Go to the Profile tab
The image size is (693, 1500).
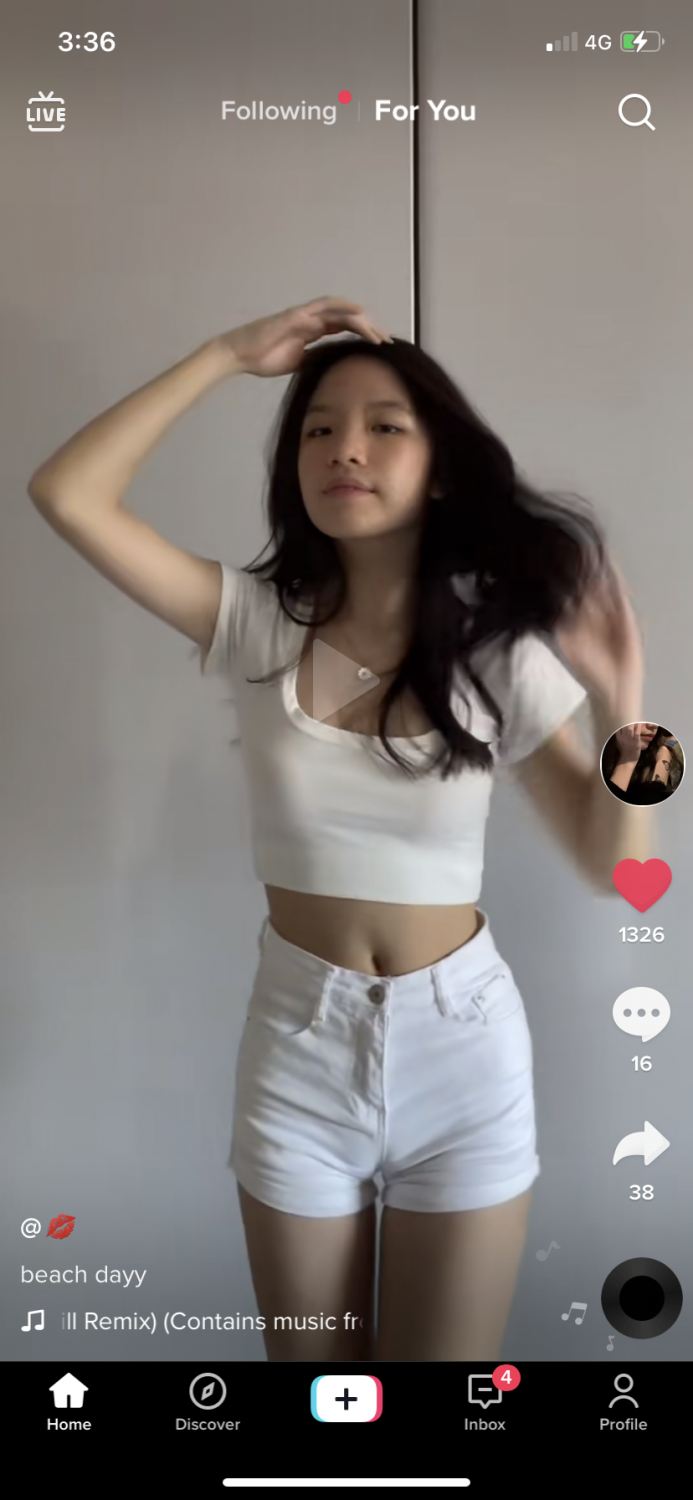point(623,1401)
